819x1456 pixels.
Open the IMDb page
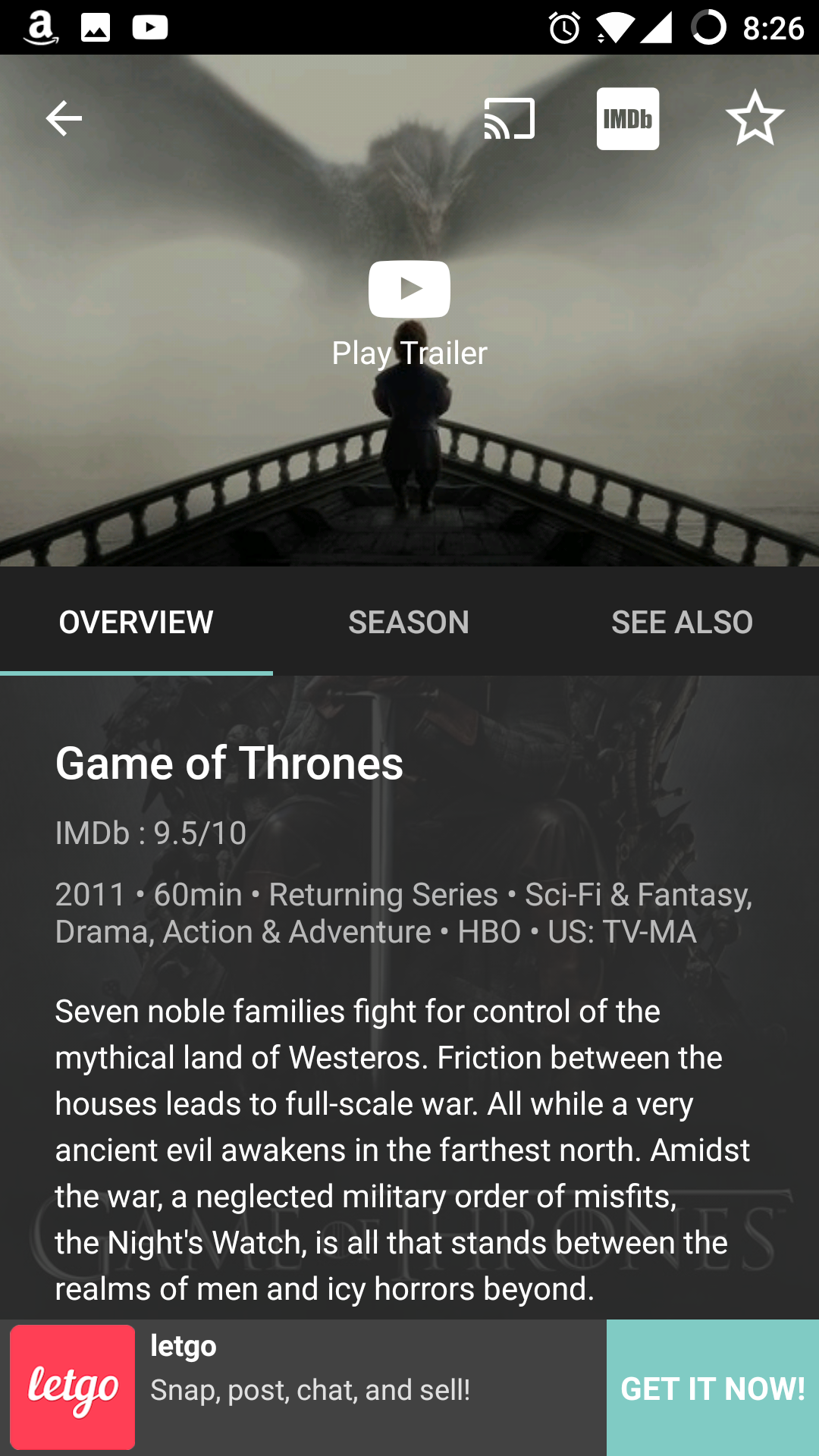click(x=628, y=118)
